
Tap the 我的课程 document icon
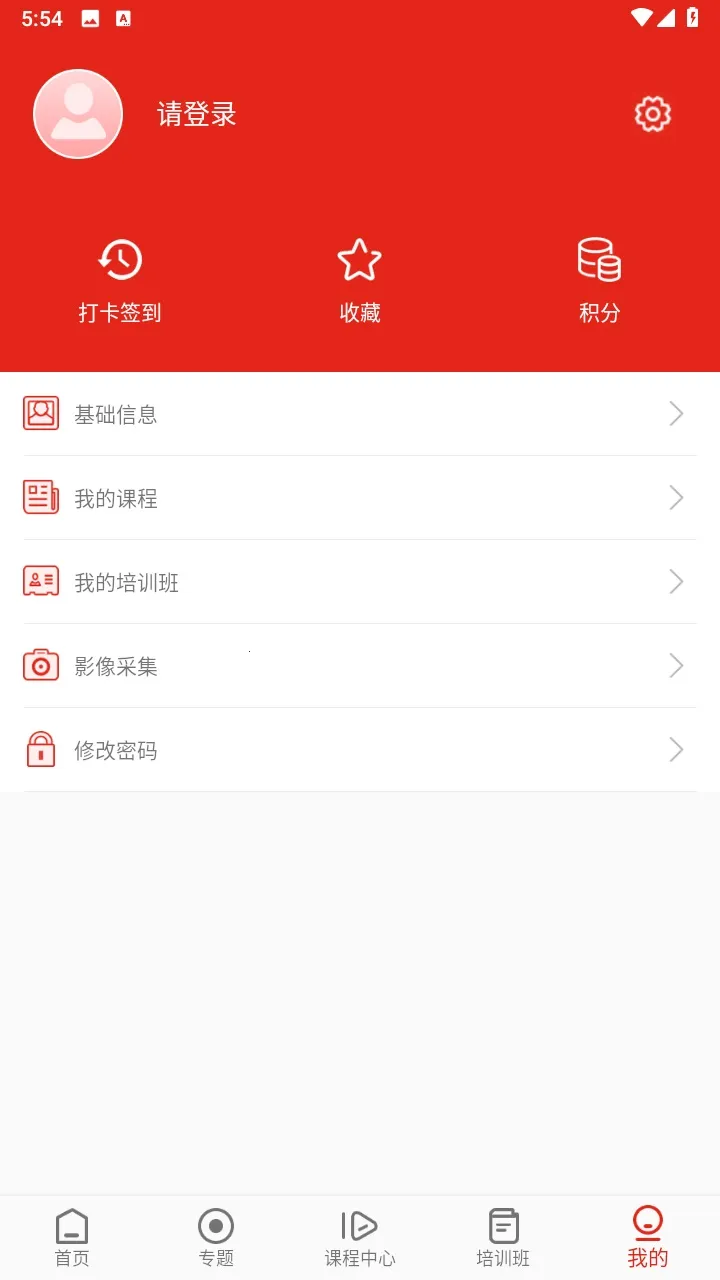[x=41, y=497]
